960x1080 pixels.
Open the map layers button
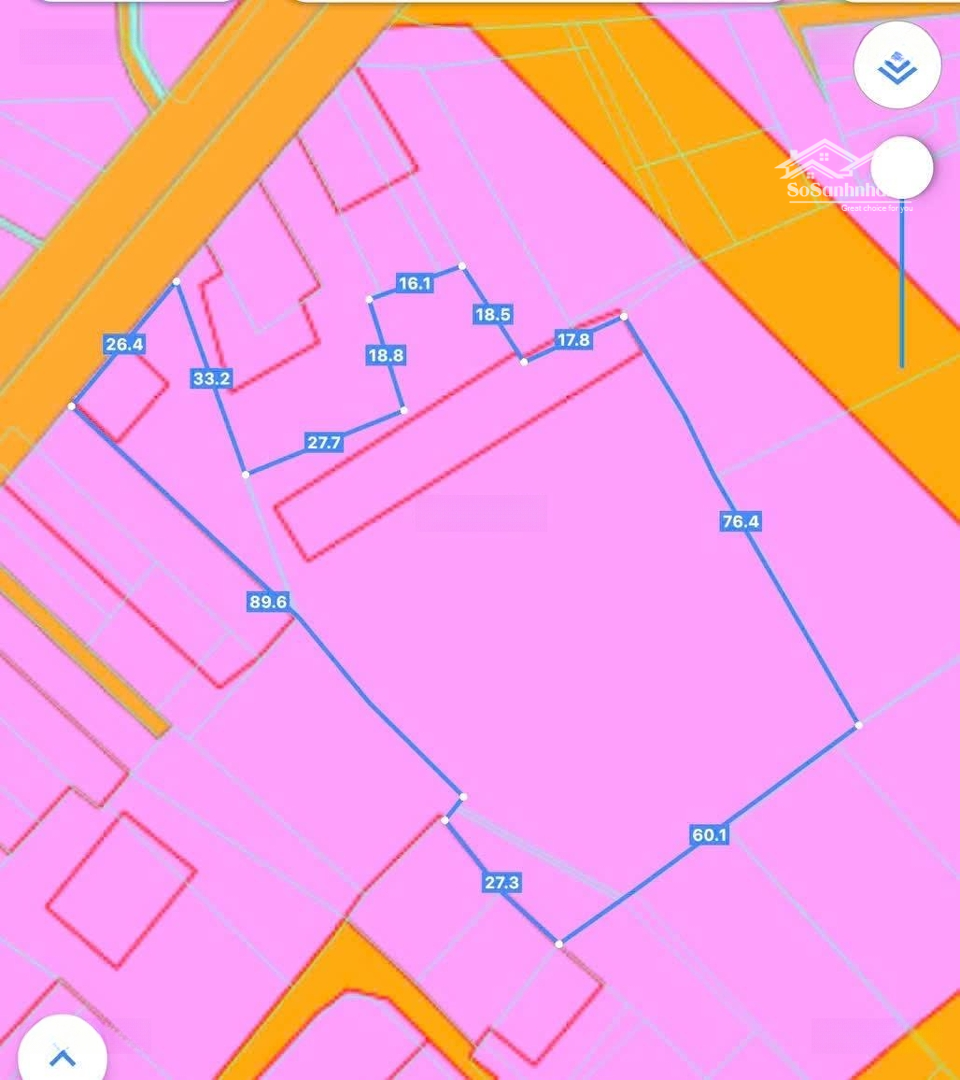897,65
